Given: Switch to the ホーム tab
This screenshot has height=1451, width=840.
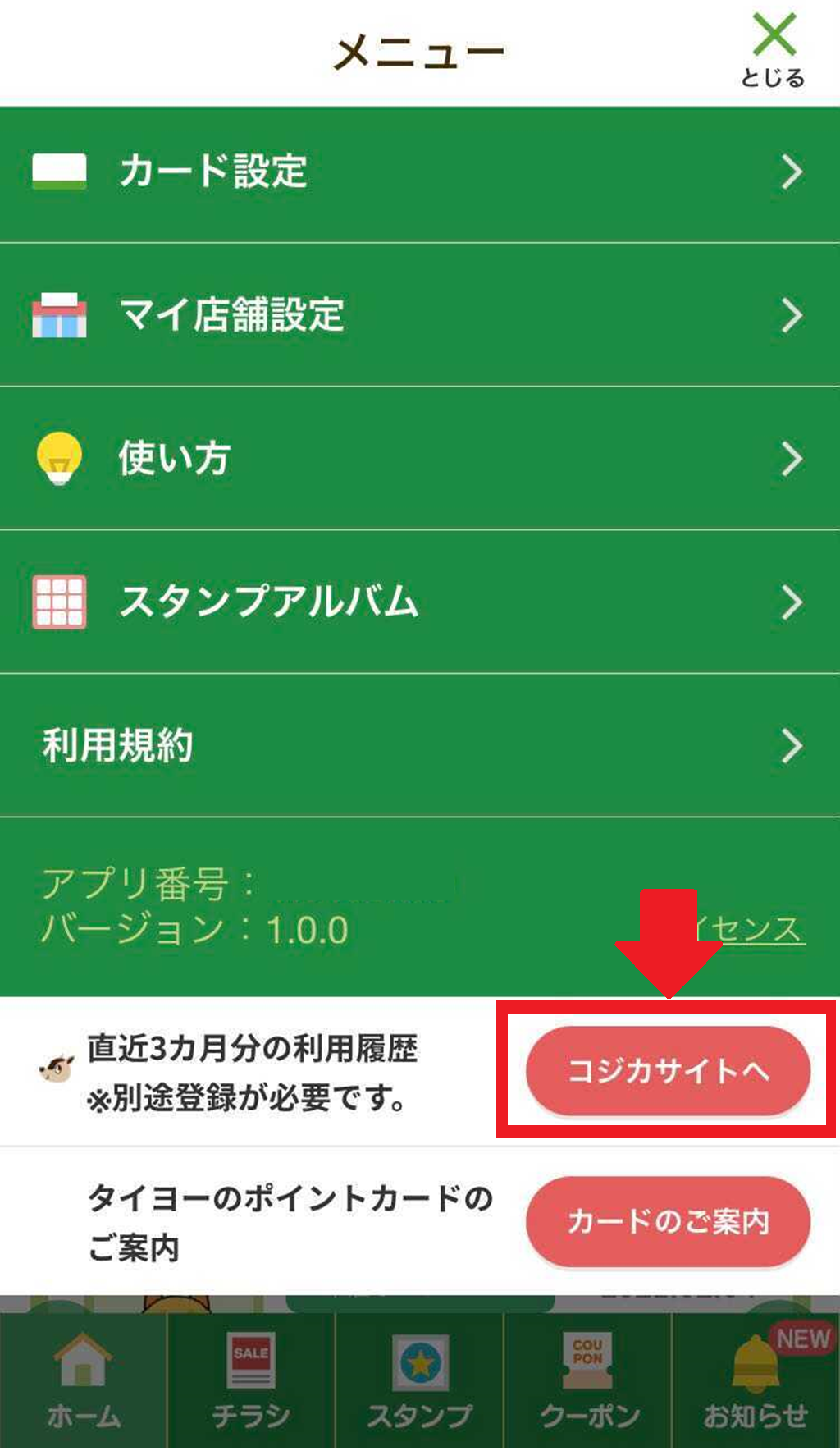Looking at the screenshot, I should (84, 1380).
